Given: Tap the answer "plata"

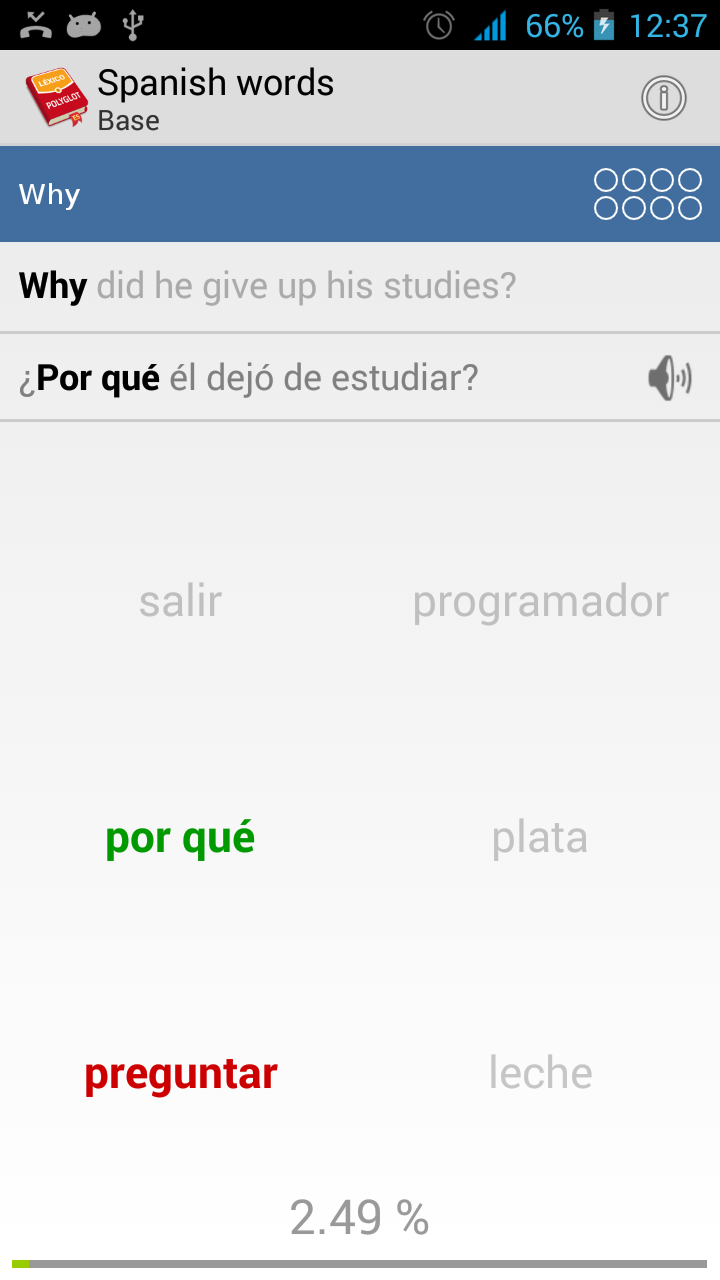Looking at the screenshot, I should tap(540, 838).
